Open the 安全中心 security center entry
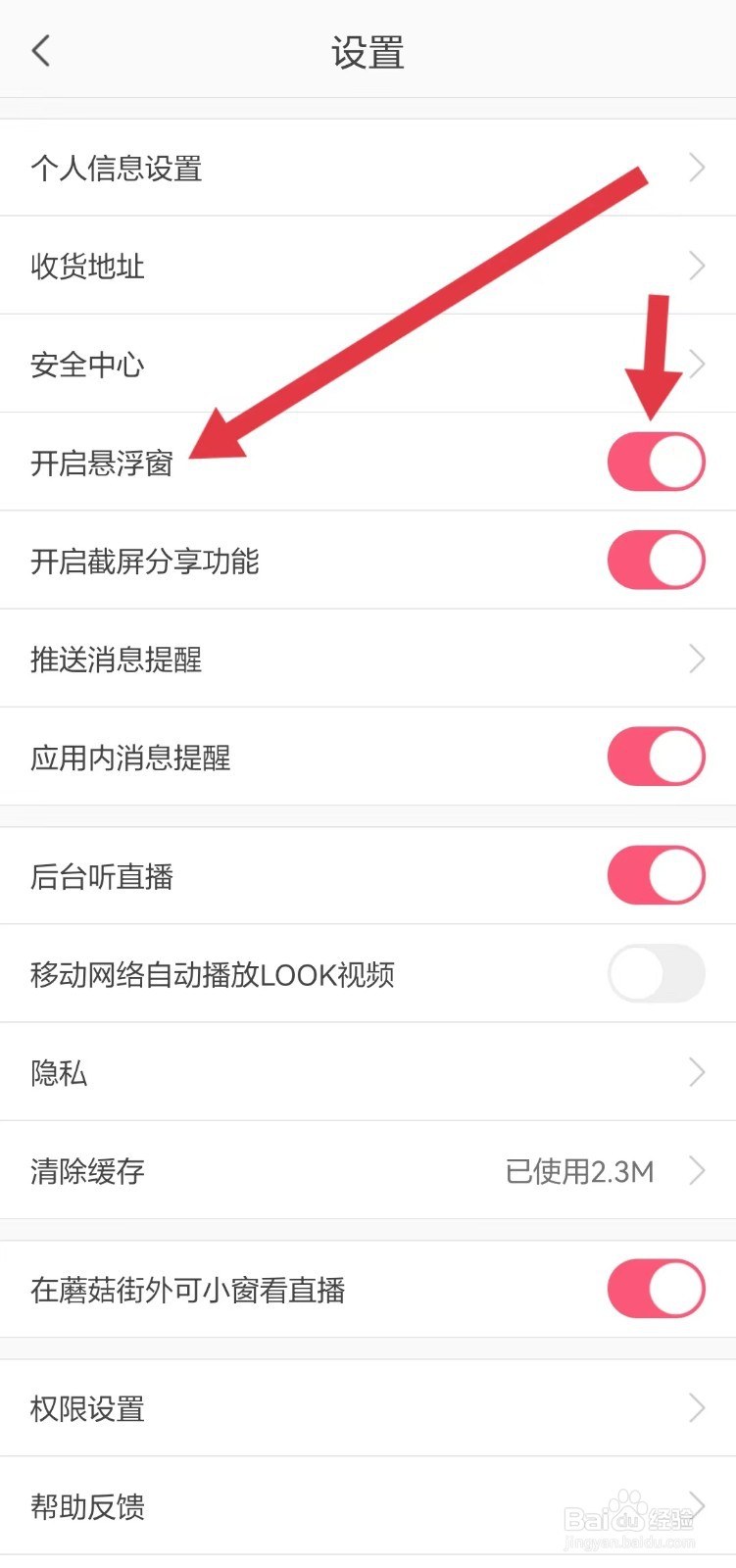This screenshot has width=736, height=1568. coord(86,364)
